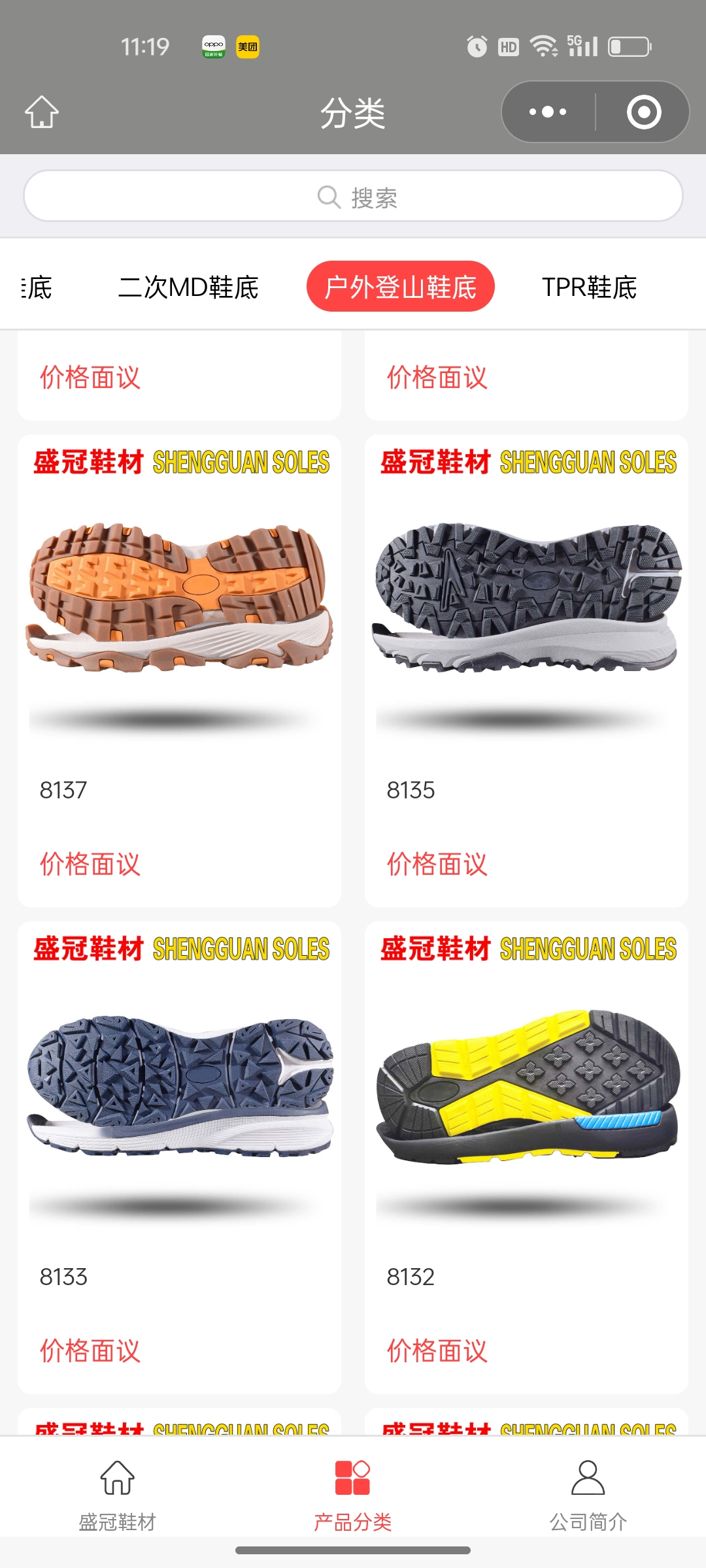Switch to TPR鞋底 category

(x=589, y=287)
